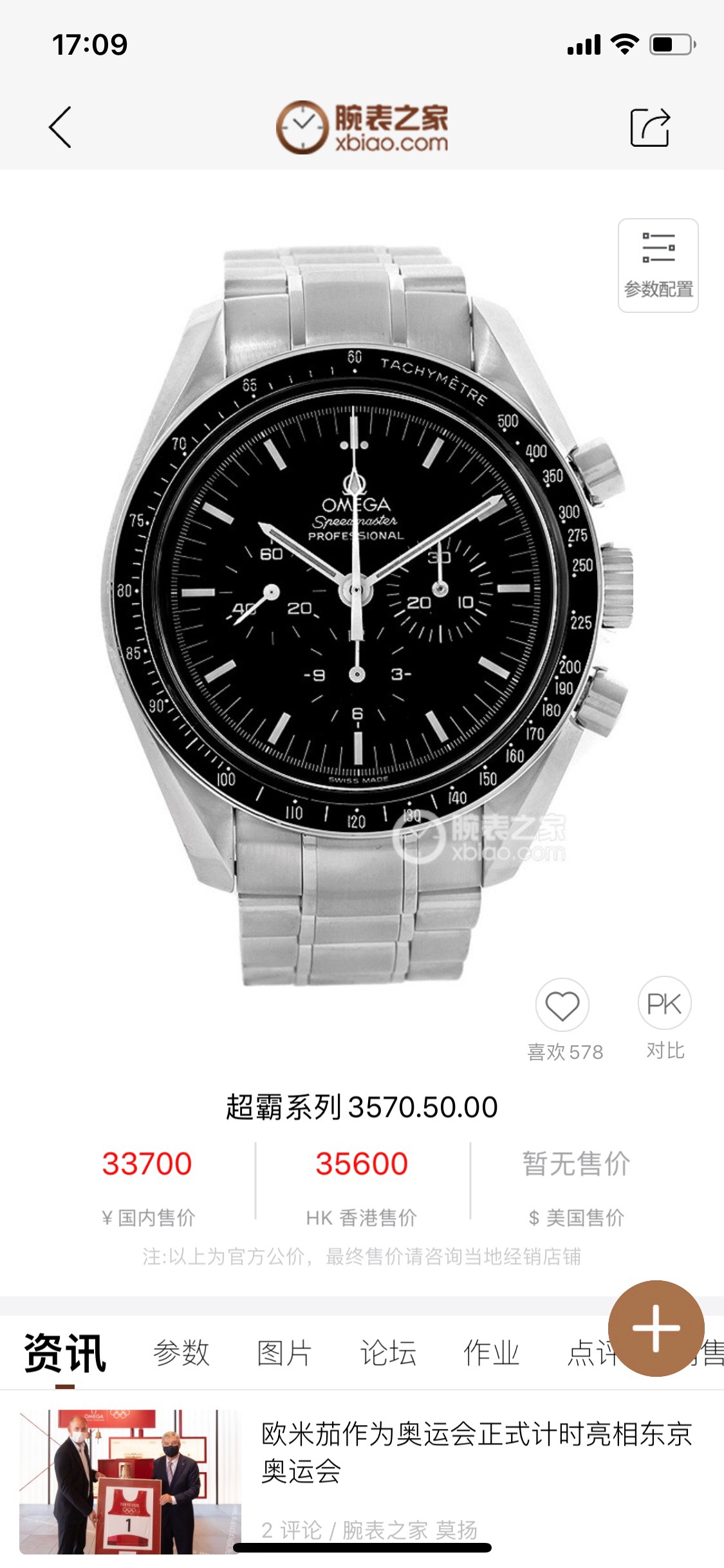
Task: Open the article about 欧米茄 东京奥运会
Action: point(476,1452)
